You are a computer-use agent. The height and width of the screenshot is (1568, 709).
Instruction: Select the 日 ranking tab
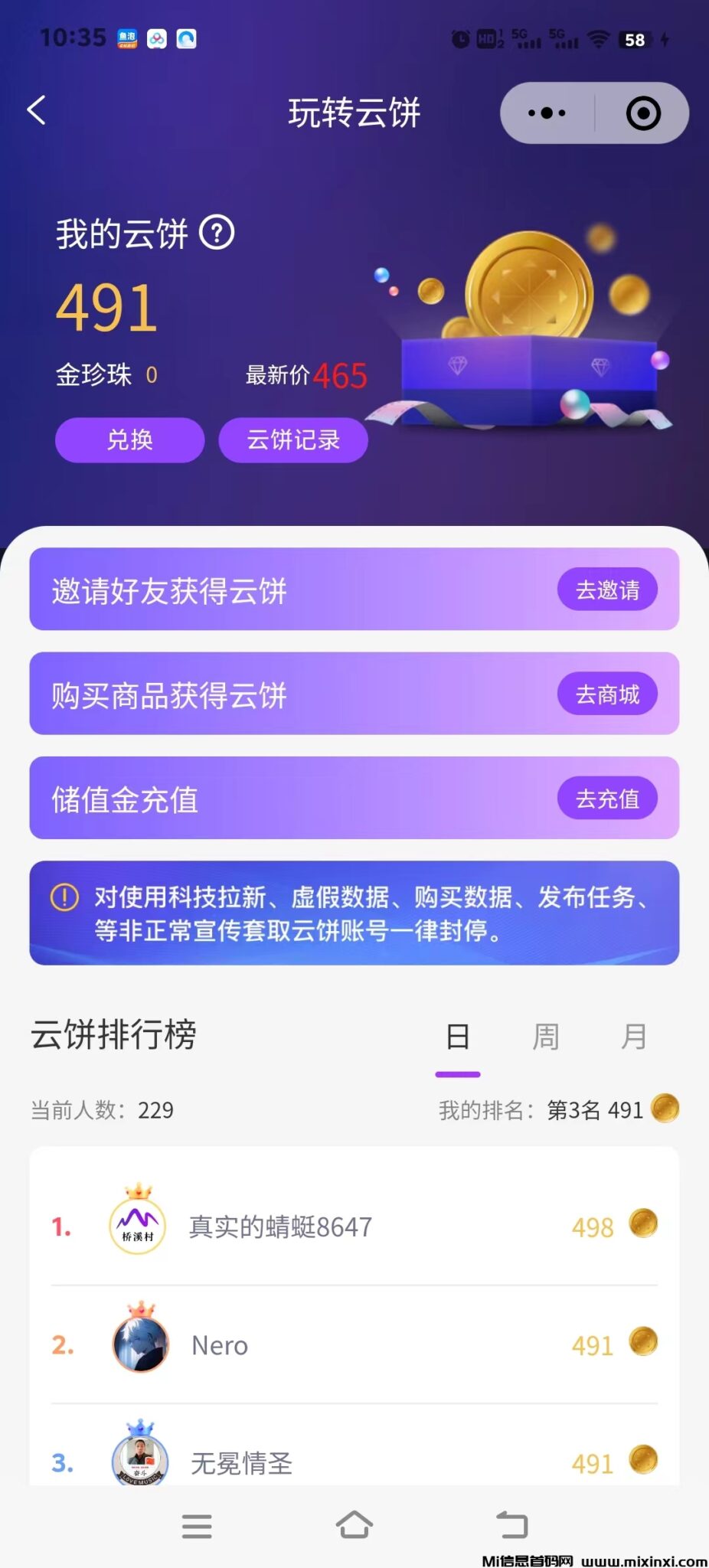coord(458,1037)
